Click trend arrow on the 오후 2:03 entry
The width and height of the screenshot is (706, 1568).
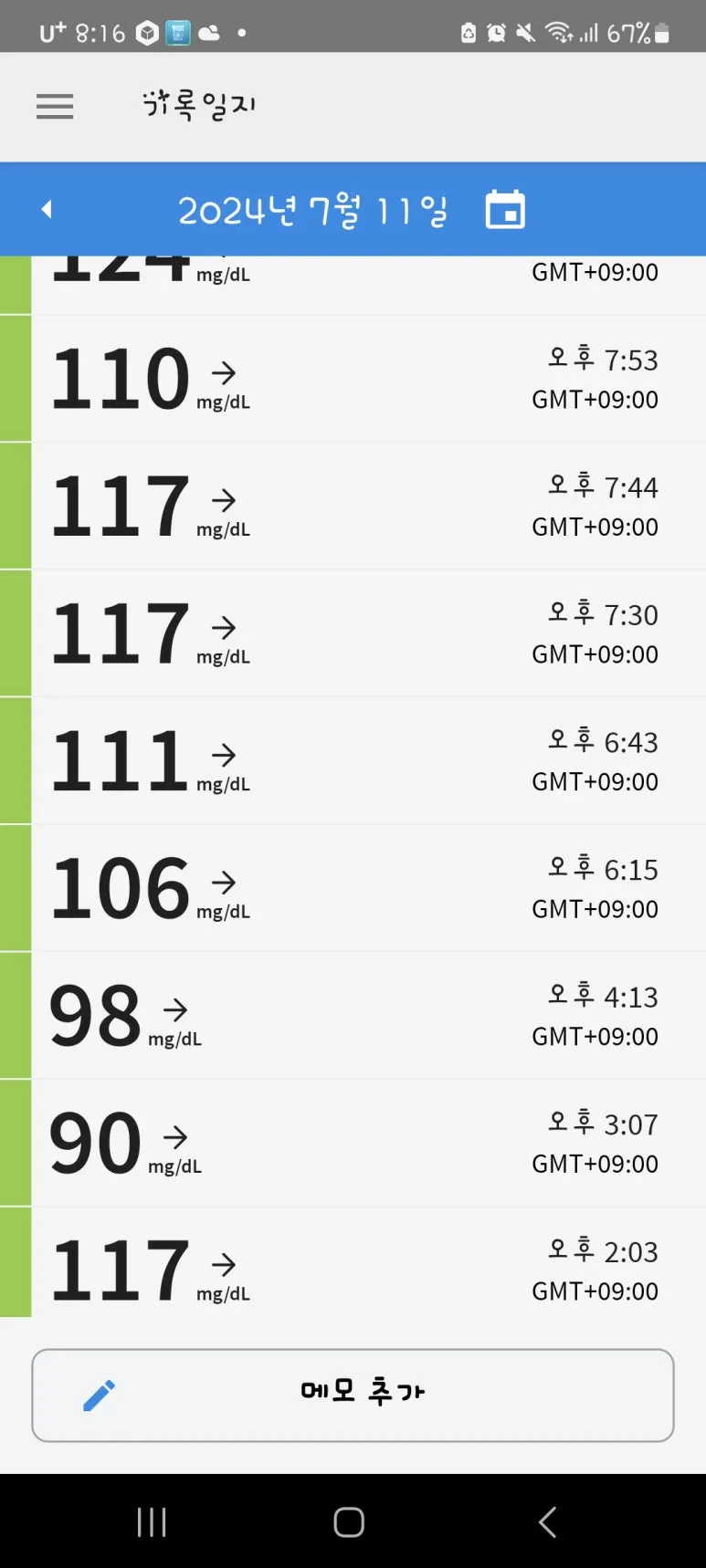pyautogui.click(x=222, y=1264)
